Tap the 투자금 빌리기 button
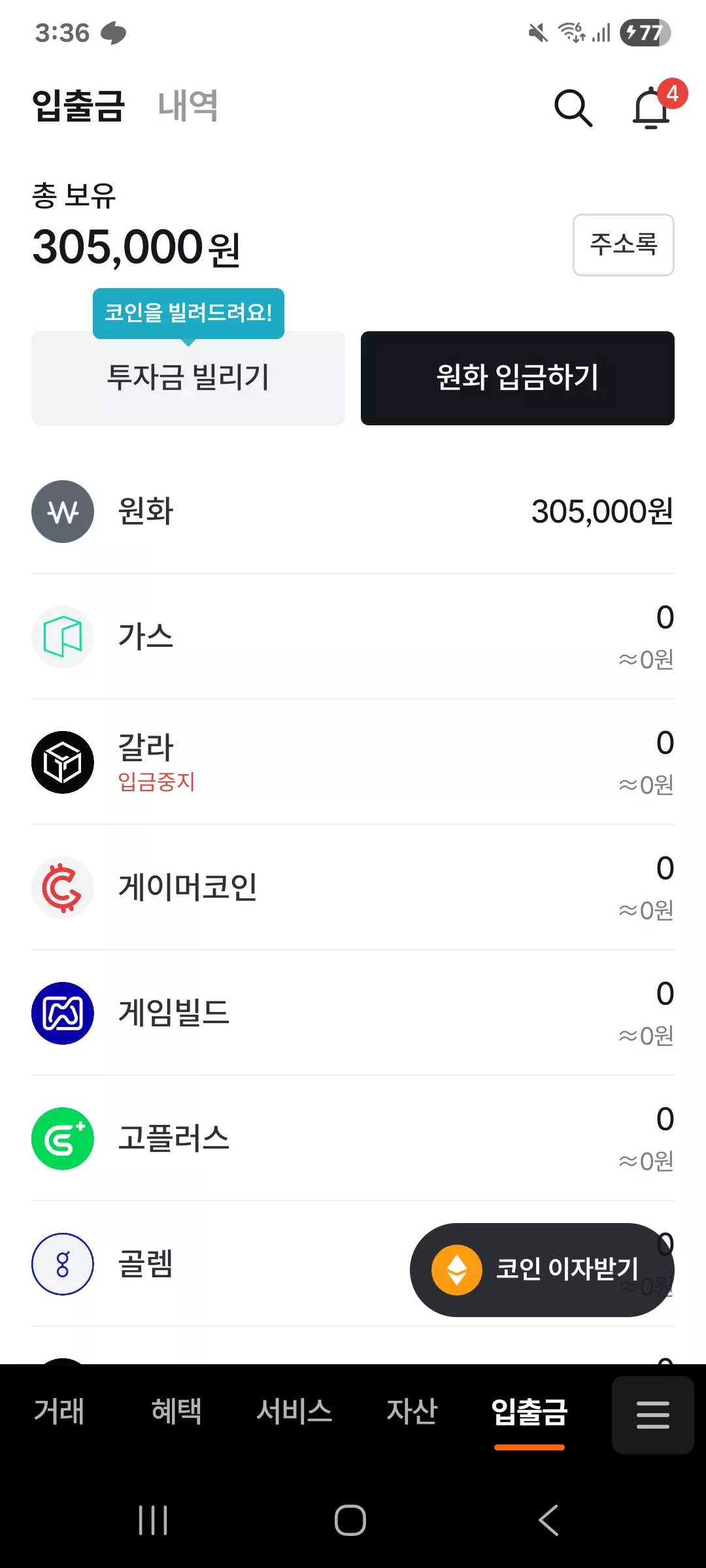This screenshot has width=706, height=1568. [188, 378]
